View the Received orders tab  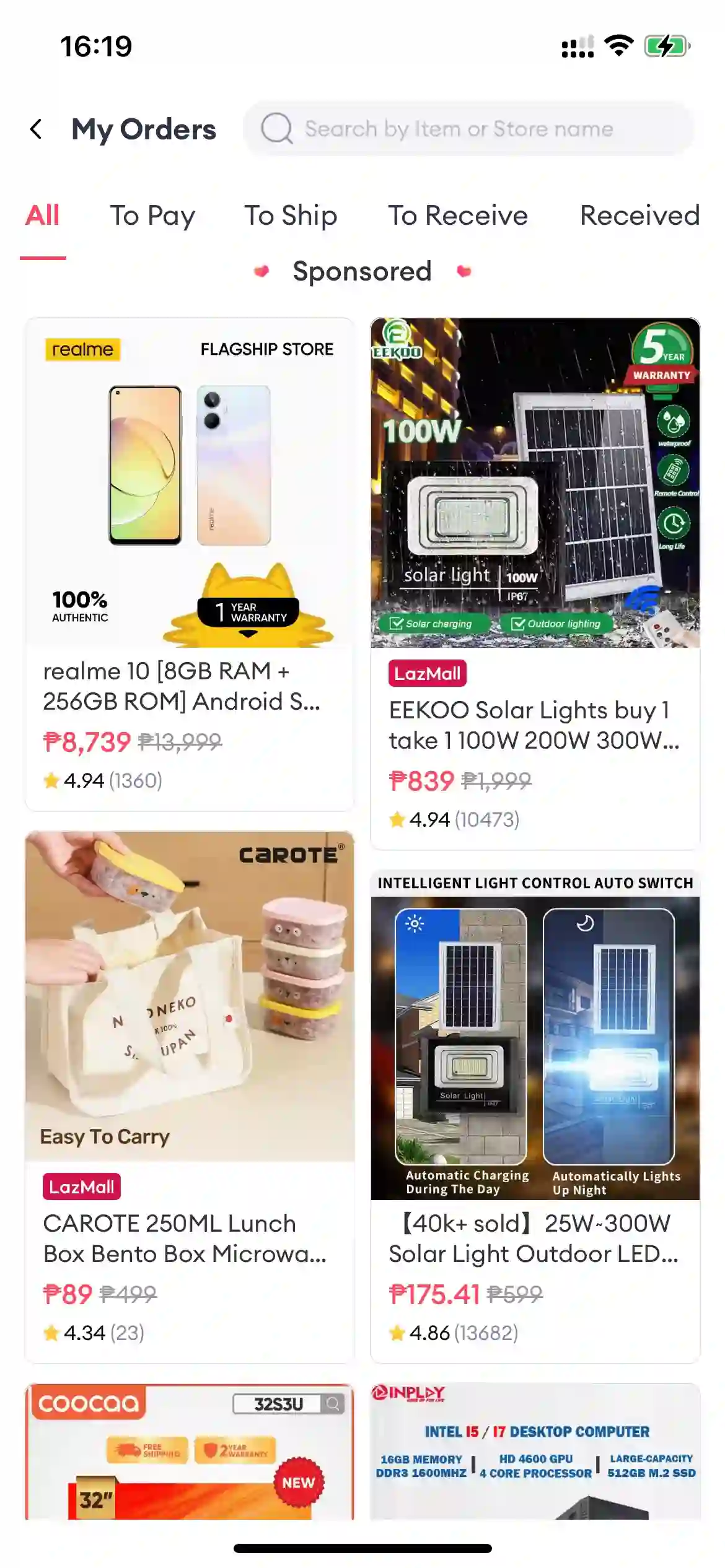[639, 216]
